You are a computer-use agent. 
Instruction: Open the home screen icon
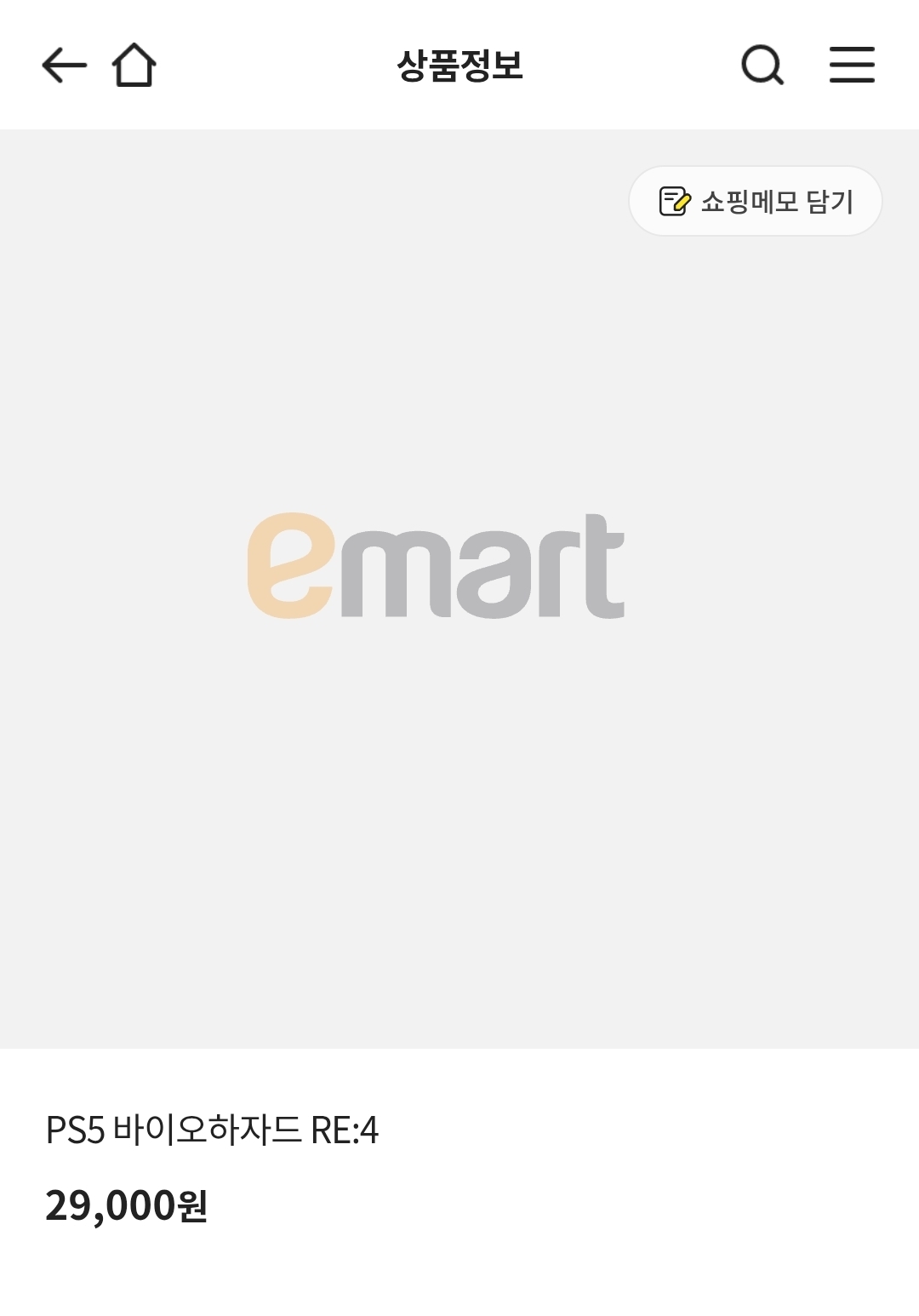click(134, 66)
